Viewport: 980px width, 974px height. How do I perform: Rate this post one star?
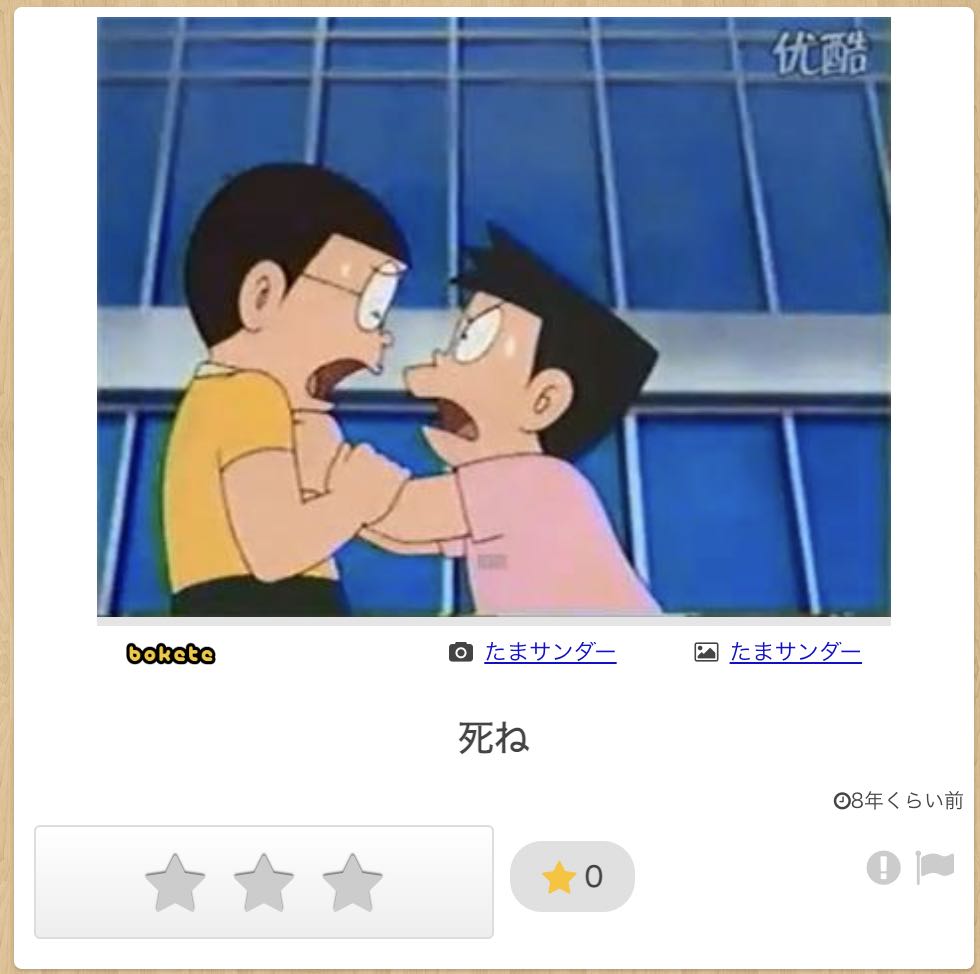[175, 882]
